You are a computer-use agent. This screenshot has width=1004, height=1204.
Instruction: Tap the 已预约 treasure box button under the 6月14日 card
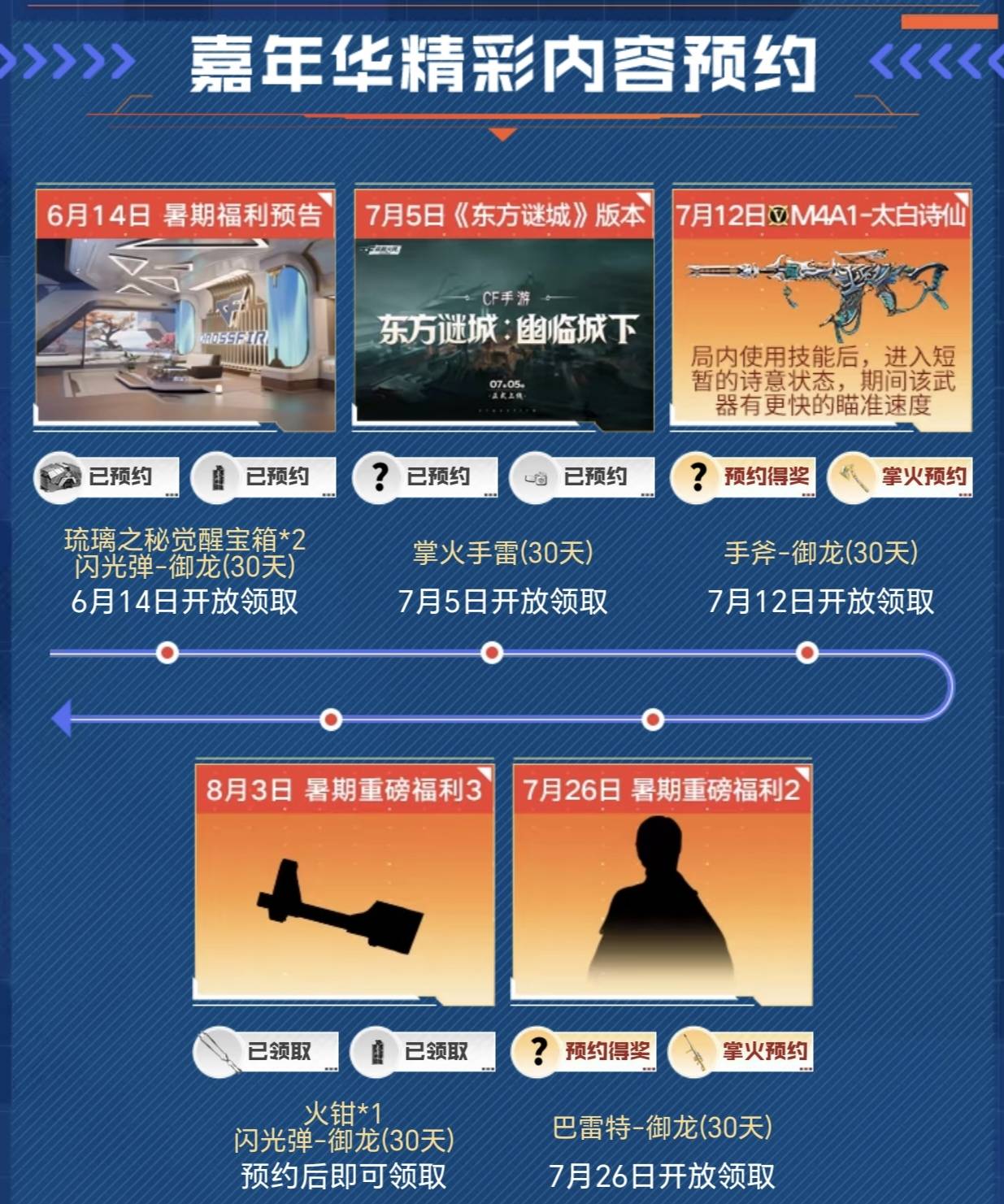[x=106, y=476]
